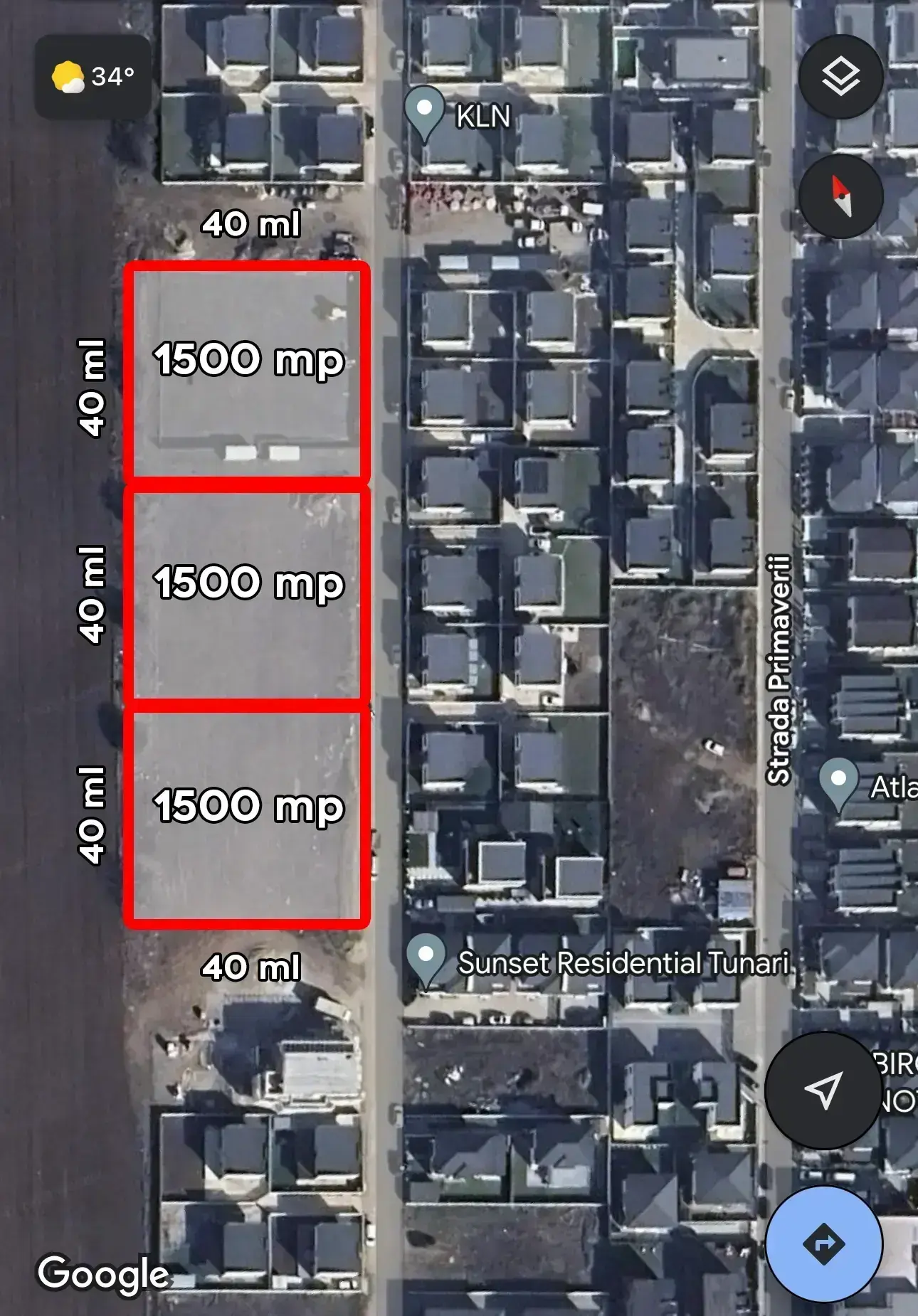
Task: Select the Atla place pin
Action: [x=839, y=783]
